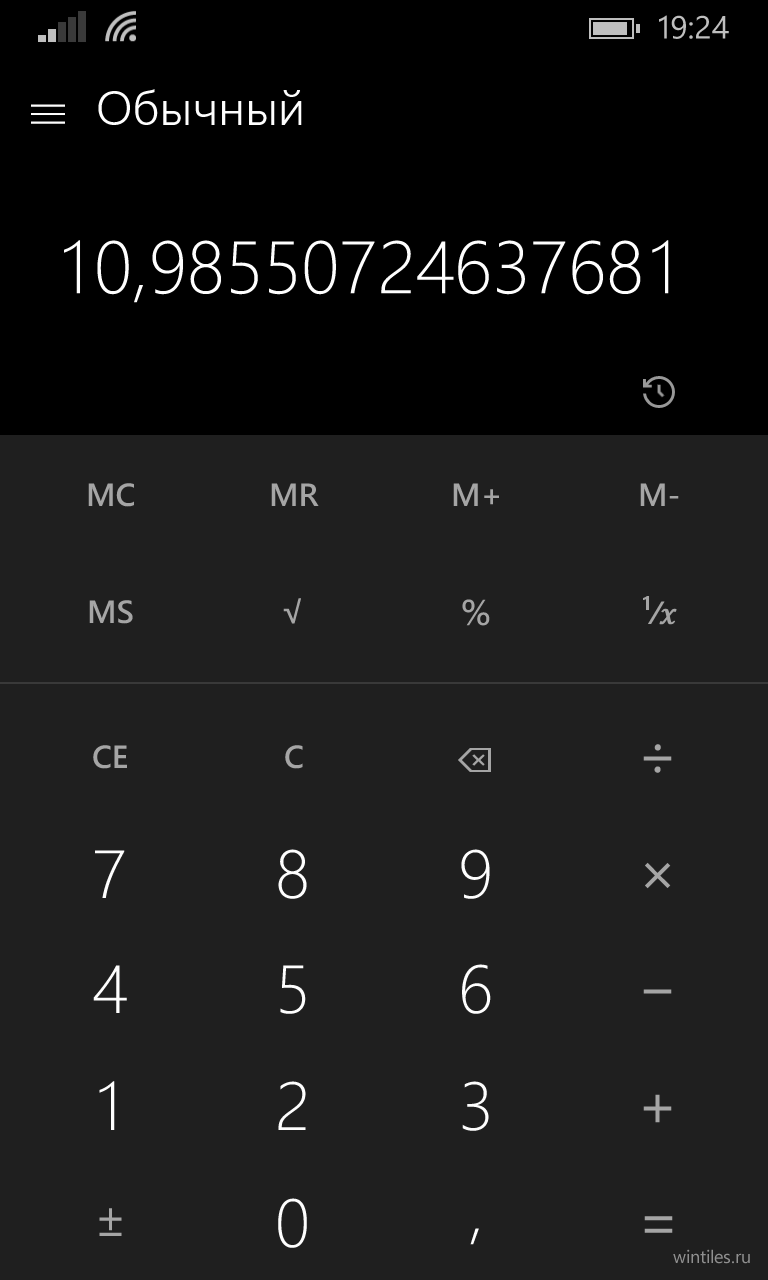Tap the MC memory clear key
The height and width of the screenshot is (1280, 768).
point(110,495)
